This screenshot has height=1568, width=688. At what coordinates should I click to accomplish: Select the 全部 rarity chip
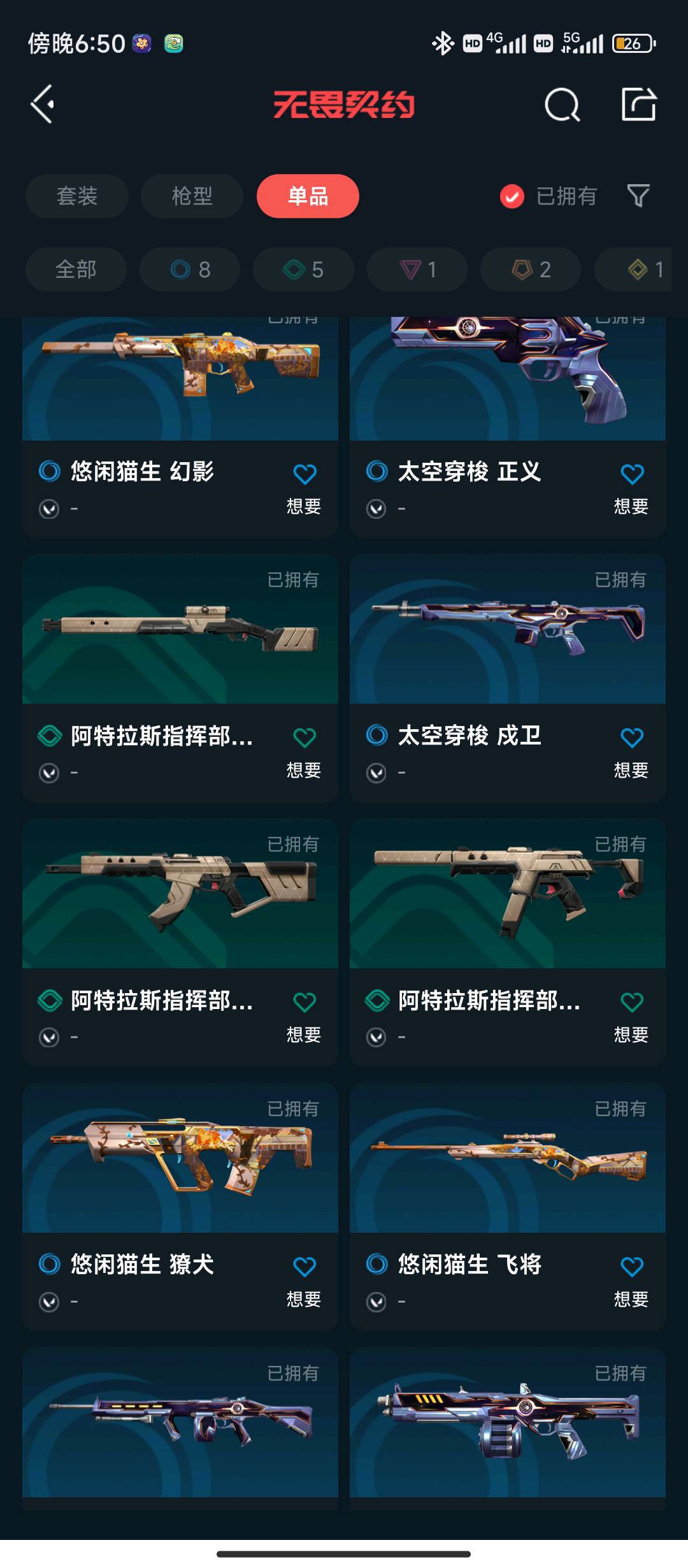click(x=76, y=270)
